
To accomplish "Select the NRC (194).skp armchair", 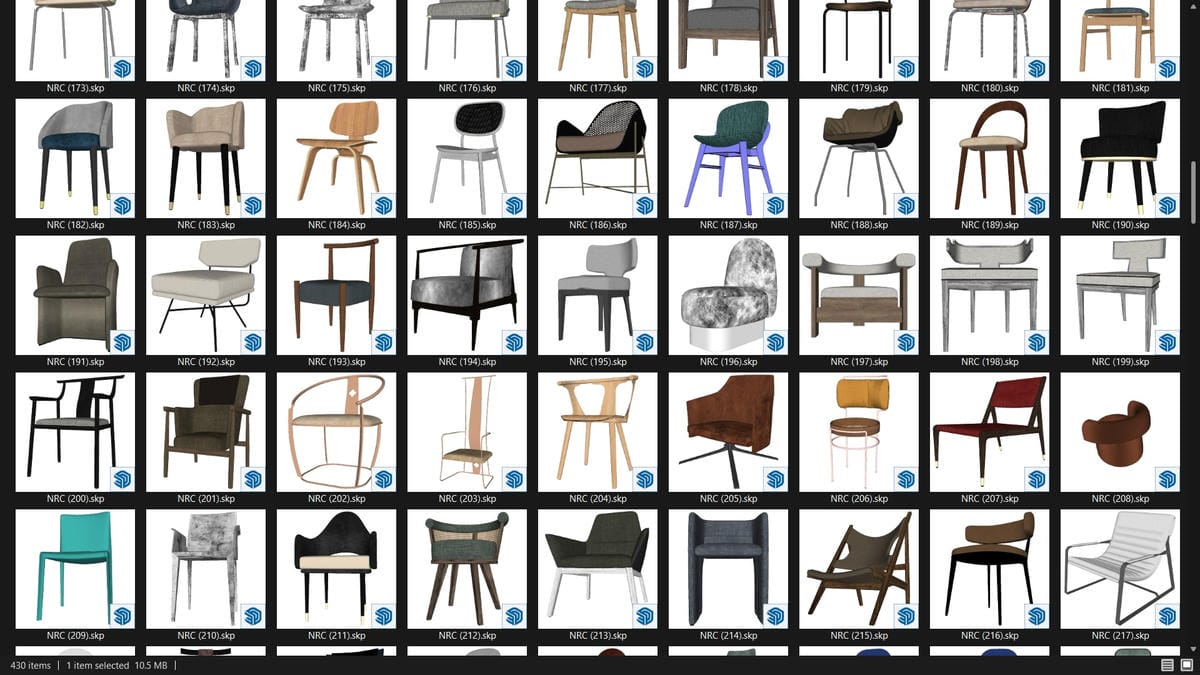I will point(467,295).
